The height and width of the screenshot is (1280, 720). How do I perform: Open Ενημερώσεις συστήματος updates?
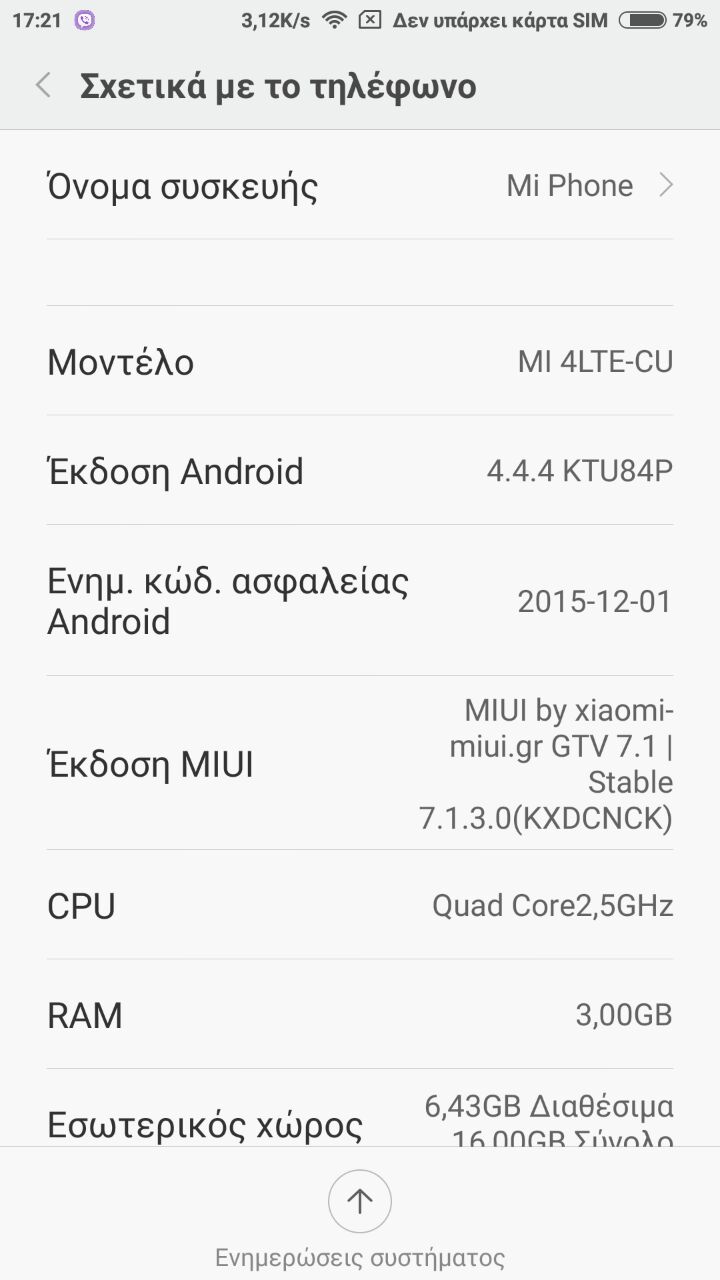(x=360, y=1203)
